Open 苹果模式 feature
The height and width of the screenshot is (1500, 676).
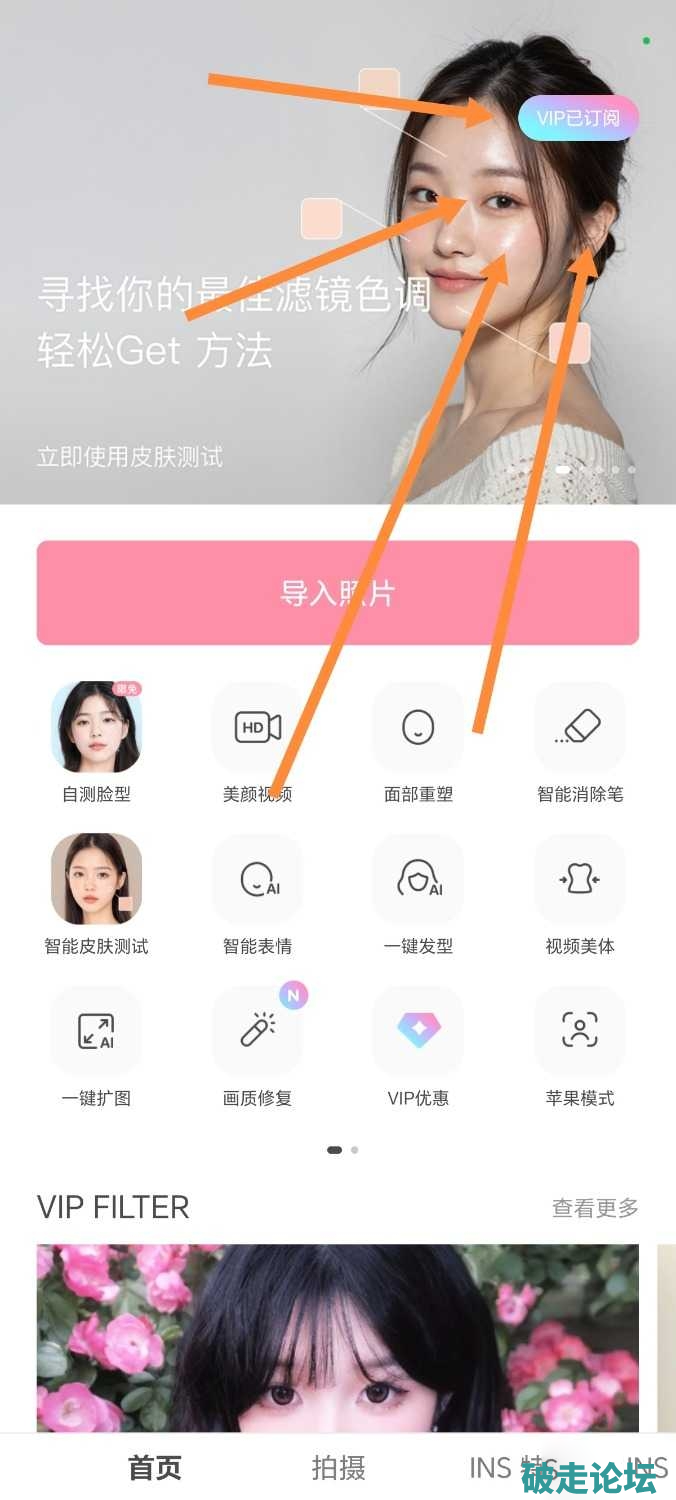click(x=579, y=1032)
